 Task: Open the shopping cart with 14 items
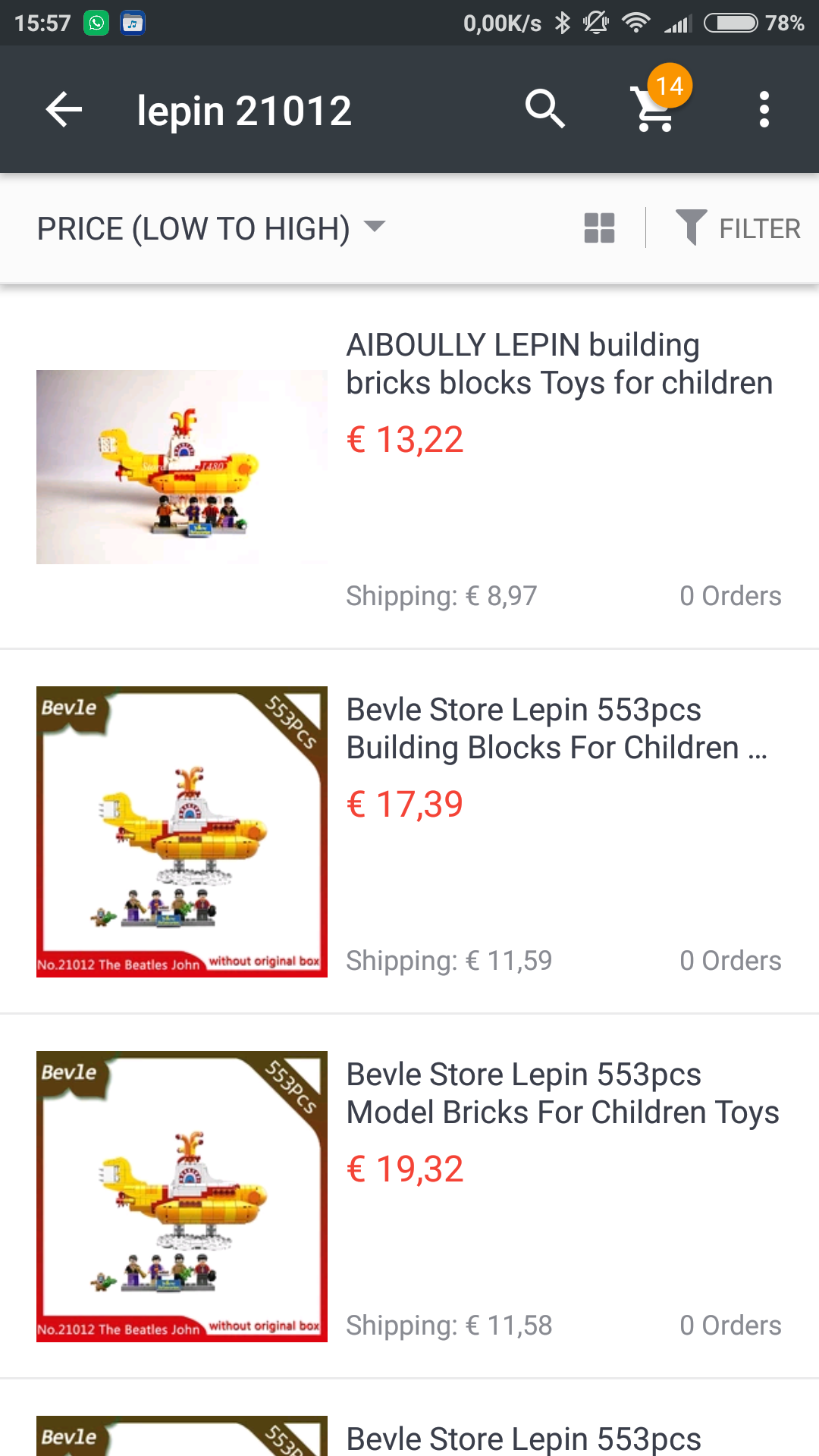pyautogui.click(x=655, y=108)
